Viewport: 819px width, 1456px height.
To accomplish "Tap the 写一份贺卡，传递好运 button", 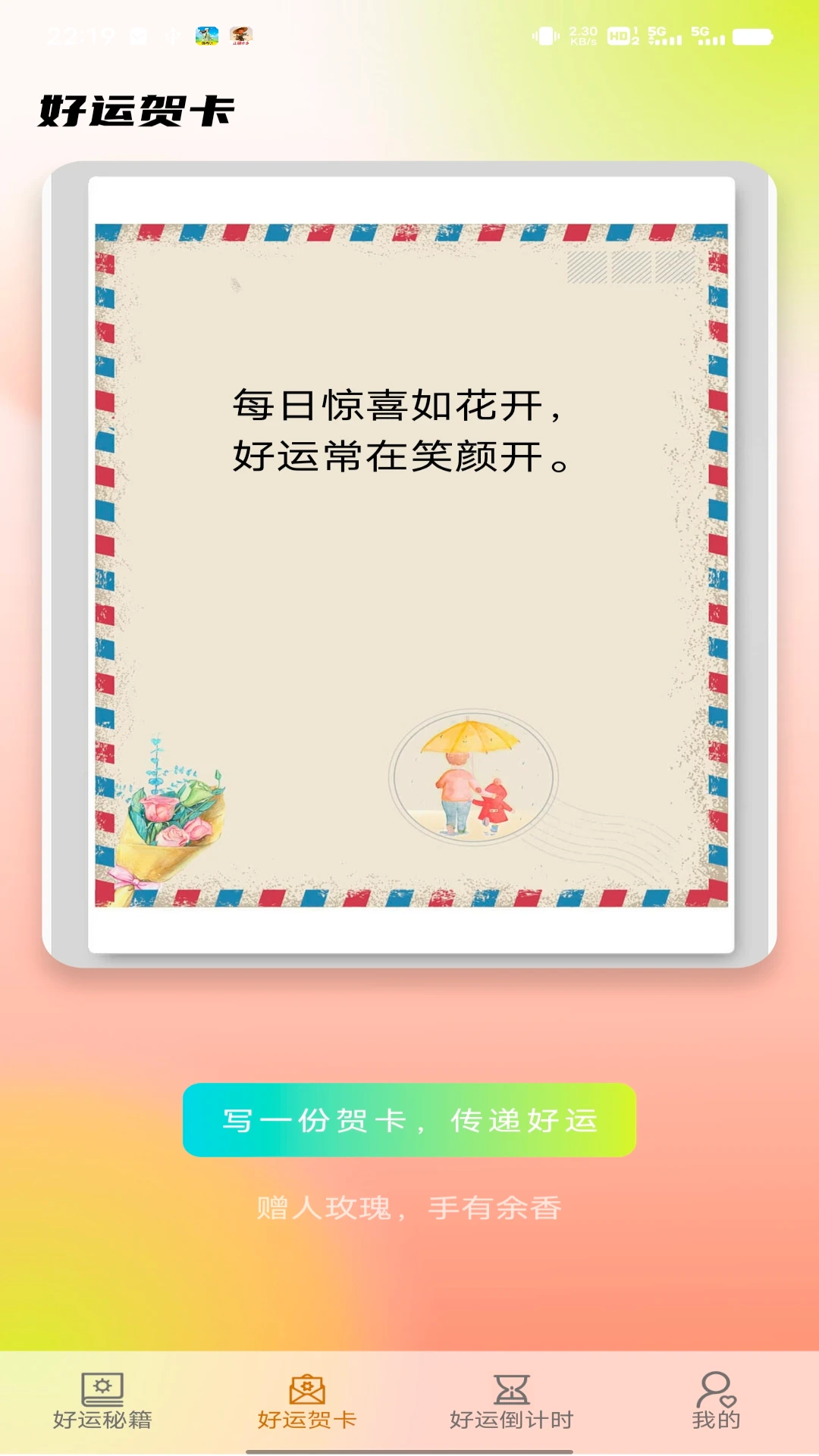I will pos(409,1119).
